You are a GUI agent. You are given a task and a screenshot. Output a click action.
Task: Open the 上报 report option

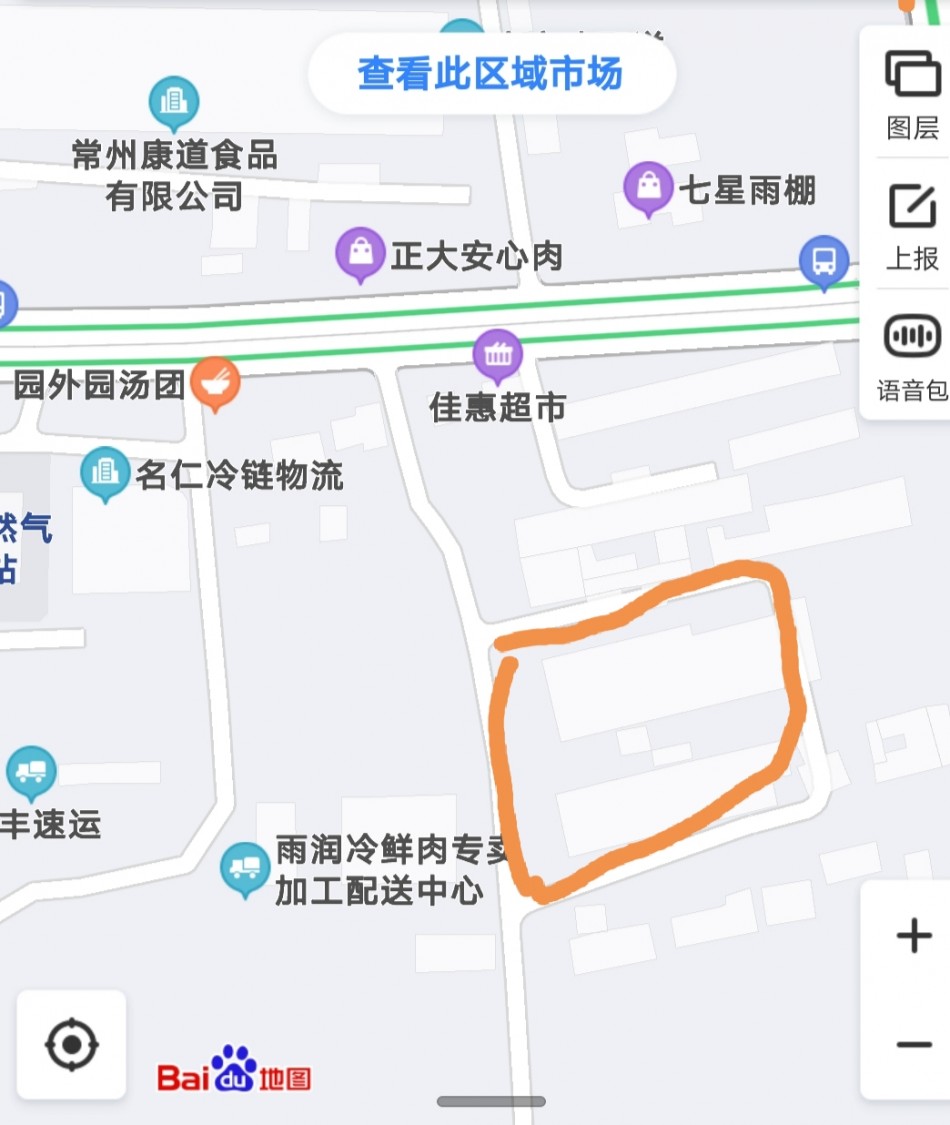point(912,226)
